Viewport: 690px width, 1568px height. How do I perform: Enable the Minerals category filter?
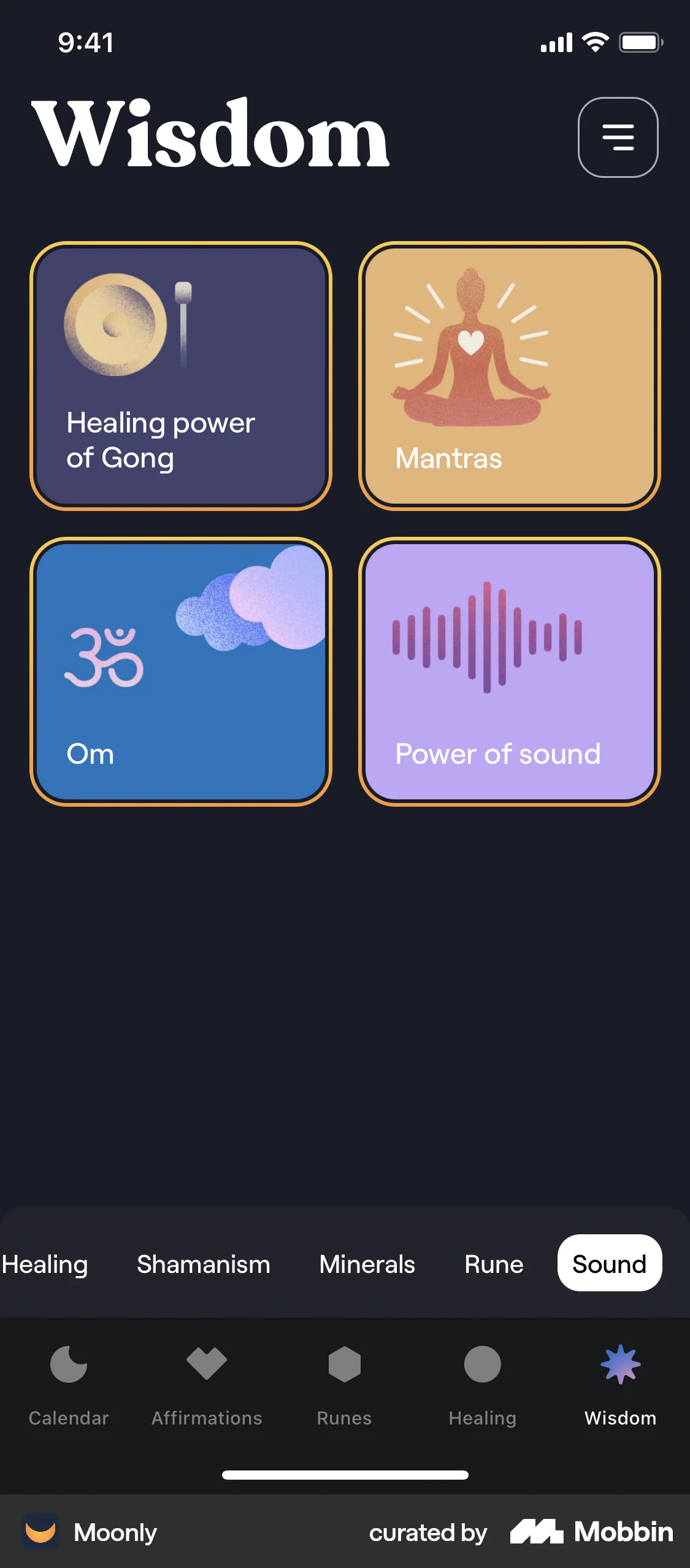366,1264
